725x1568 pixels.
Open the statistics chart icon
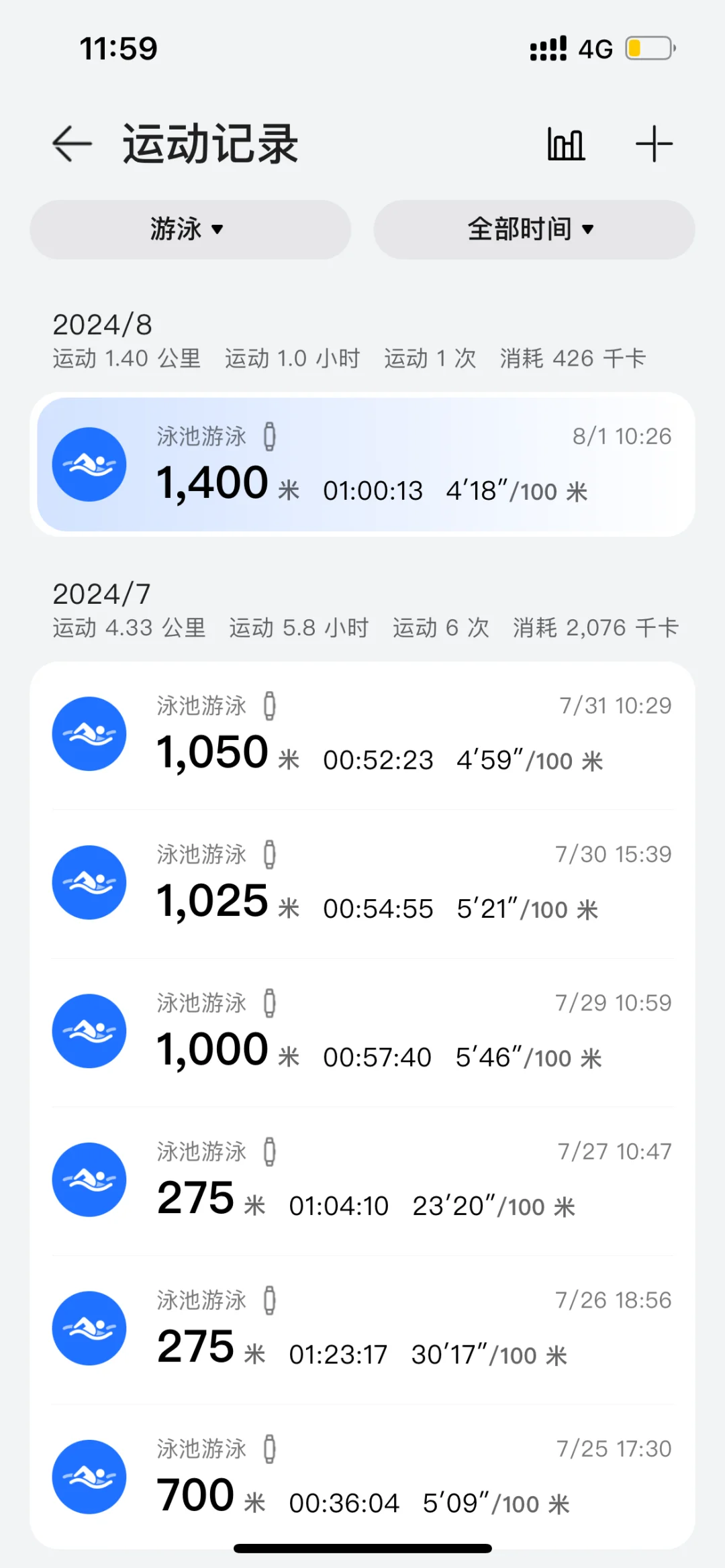click(566, 144)
